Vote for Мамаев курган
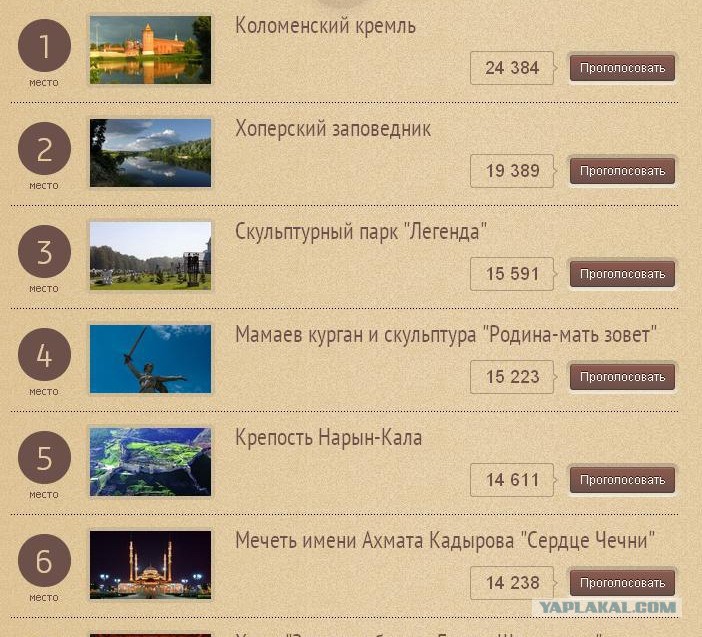 coord(622,377)
